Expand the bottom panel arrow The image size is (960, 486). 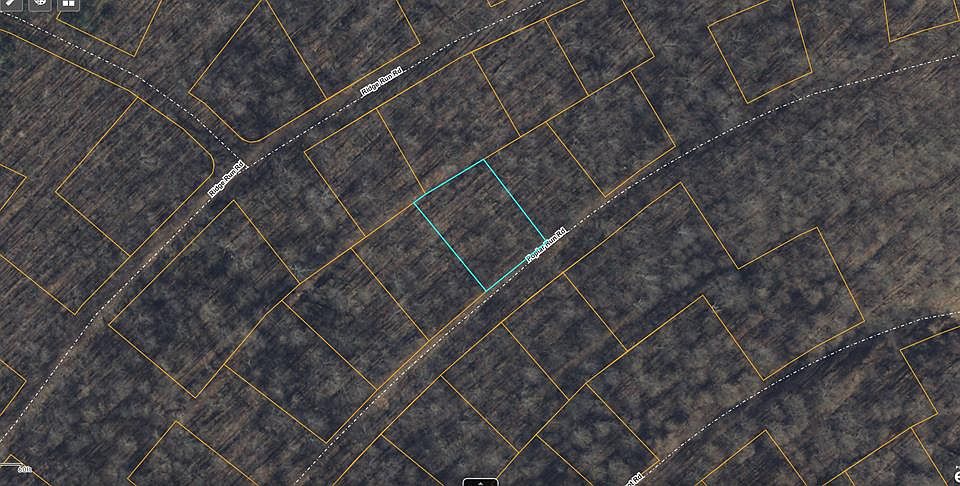[x=481, y=482]
